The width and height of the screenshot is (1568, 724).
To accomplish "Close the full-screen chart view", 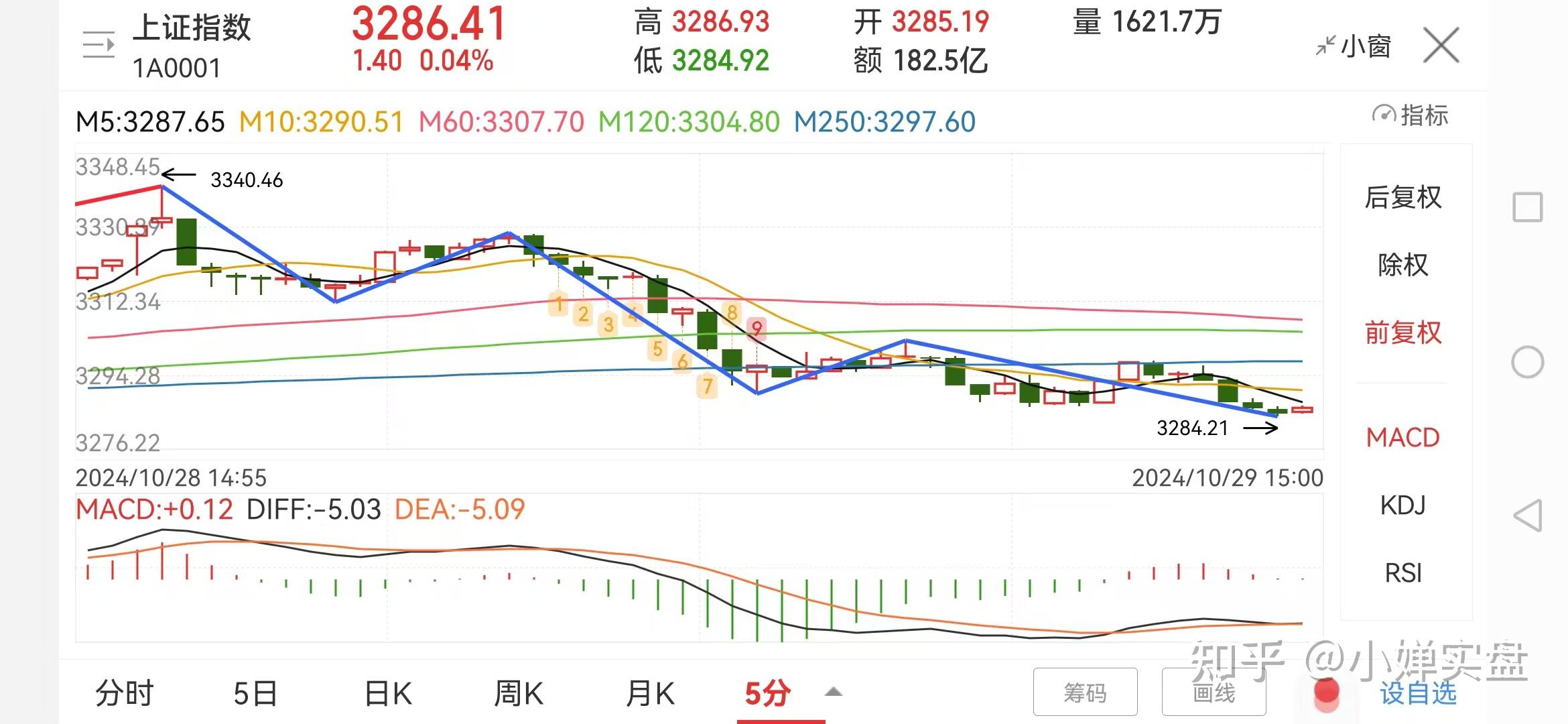I will coord(1441,46).
